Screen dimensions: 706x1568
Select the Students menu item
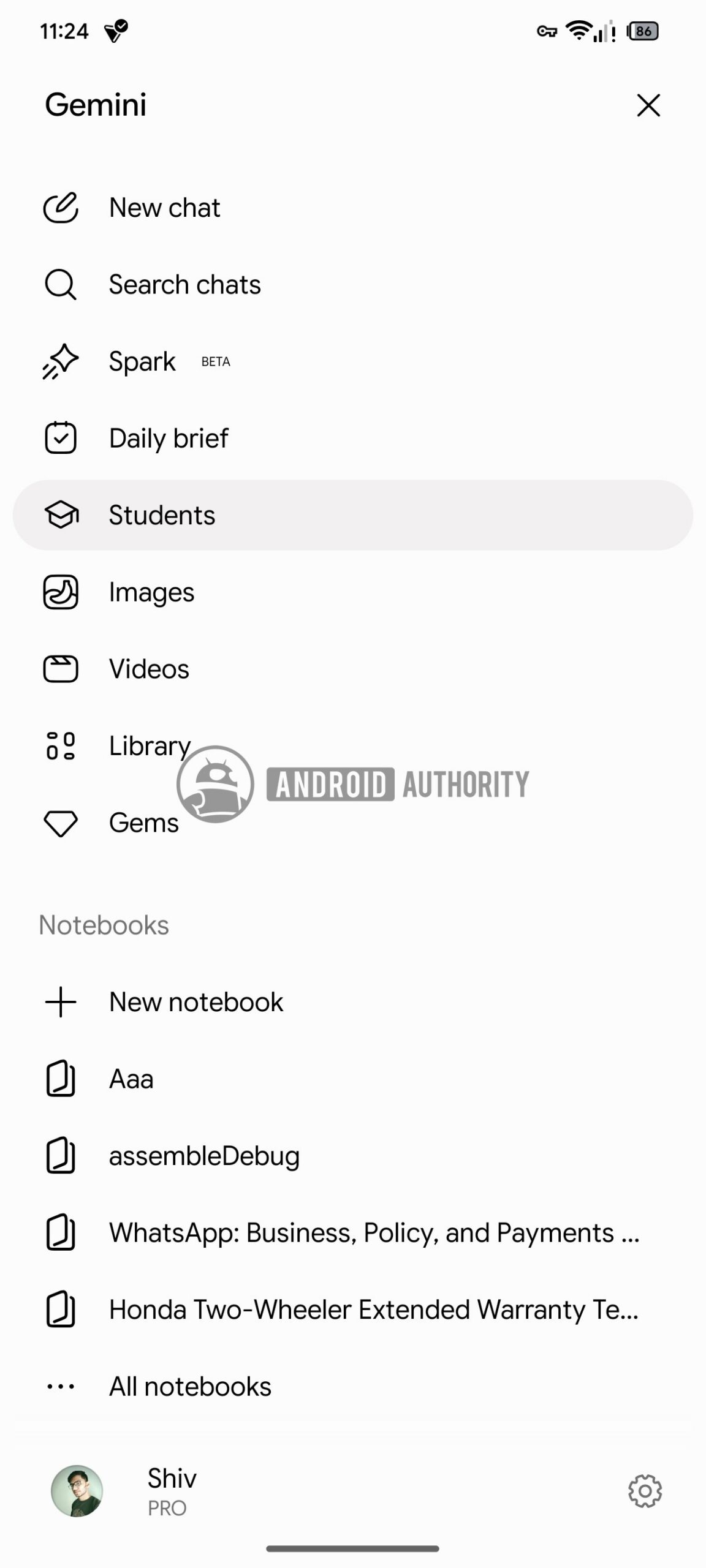(x=353, y=515)
